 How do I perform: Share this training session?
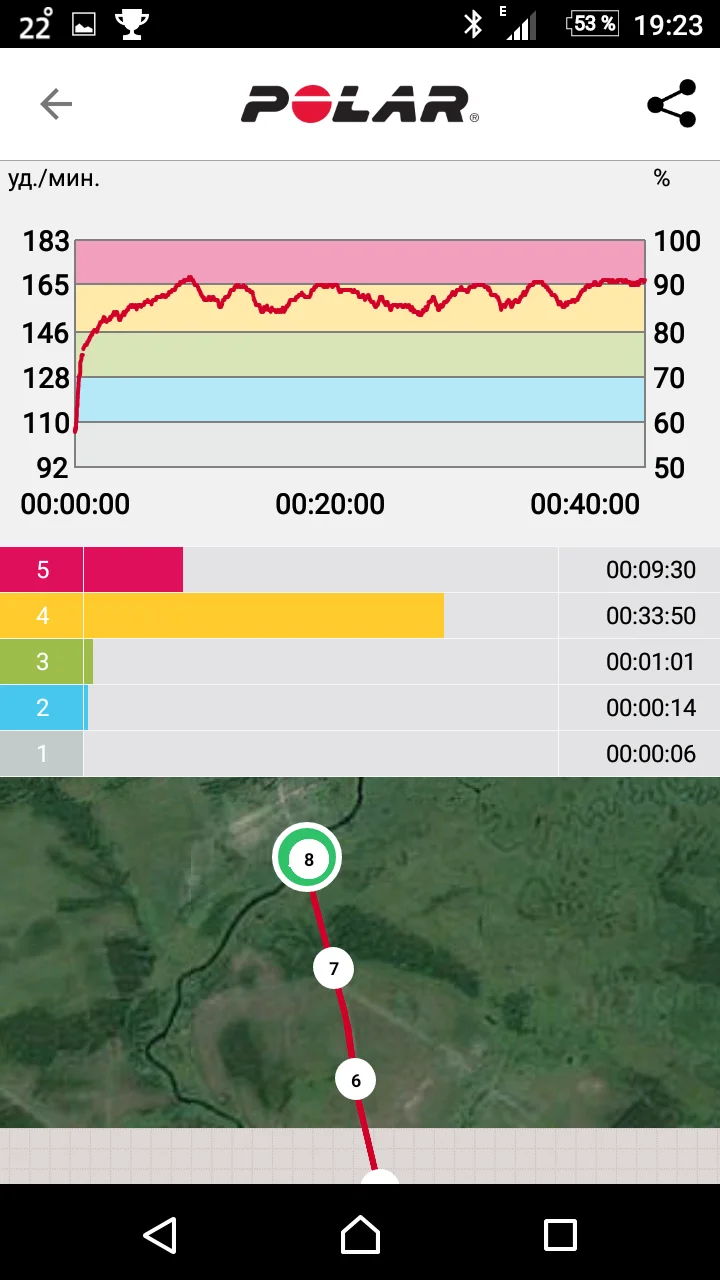tap(671, 104)
